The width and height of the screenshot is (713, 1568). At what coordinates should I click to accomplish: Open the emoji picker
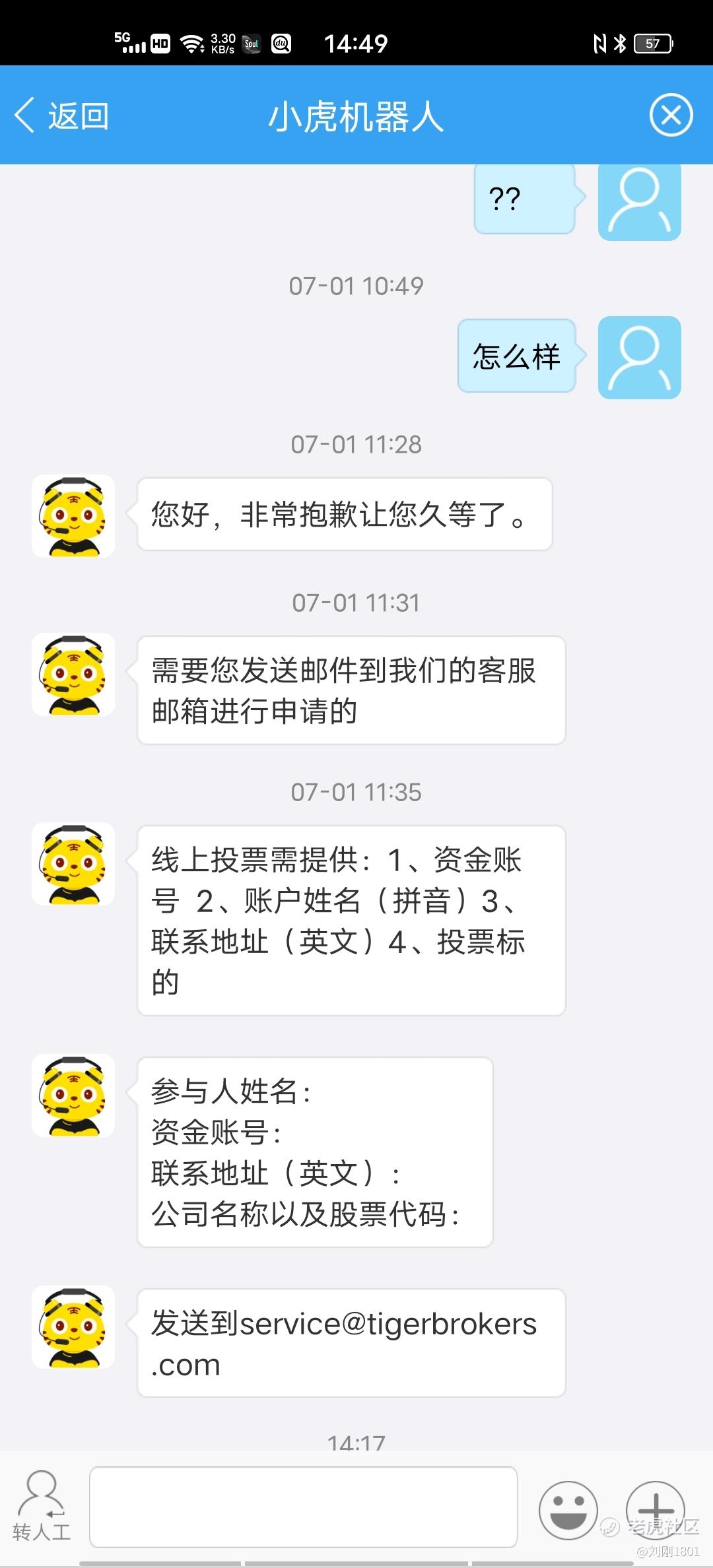click(x=568, y=1509)
